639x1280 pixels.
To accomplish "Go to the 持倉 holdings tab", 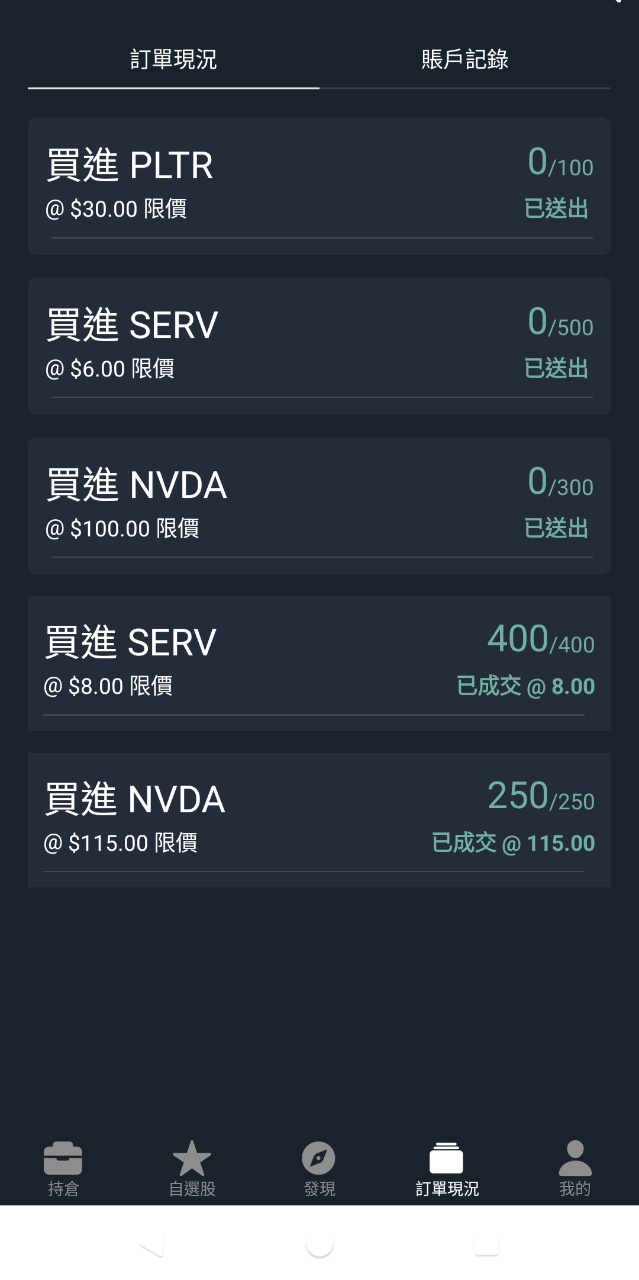I will pos(63,1169).
